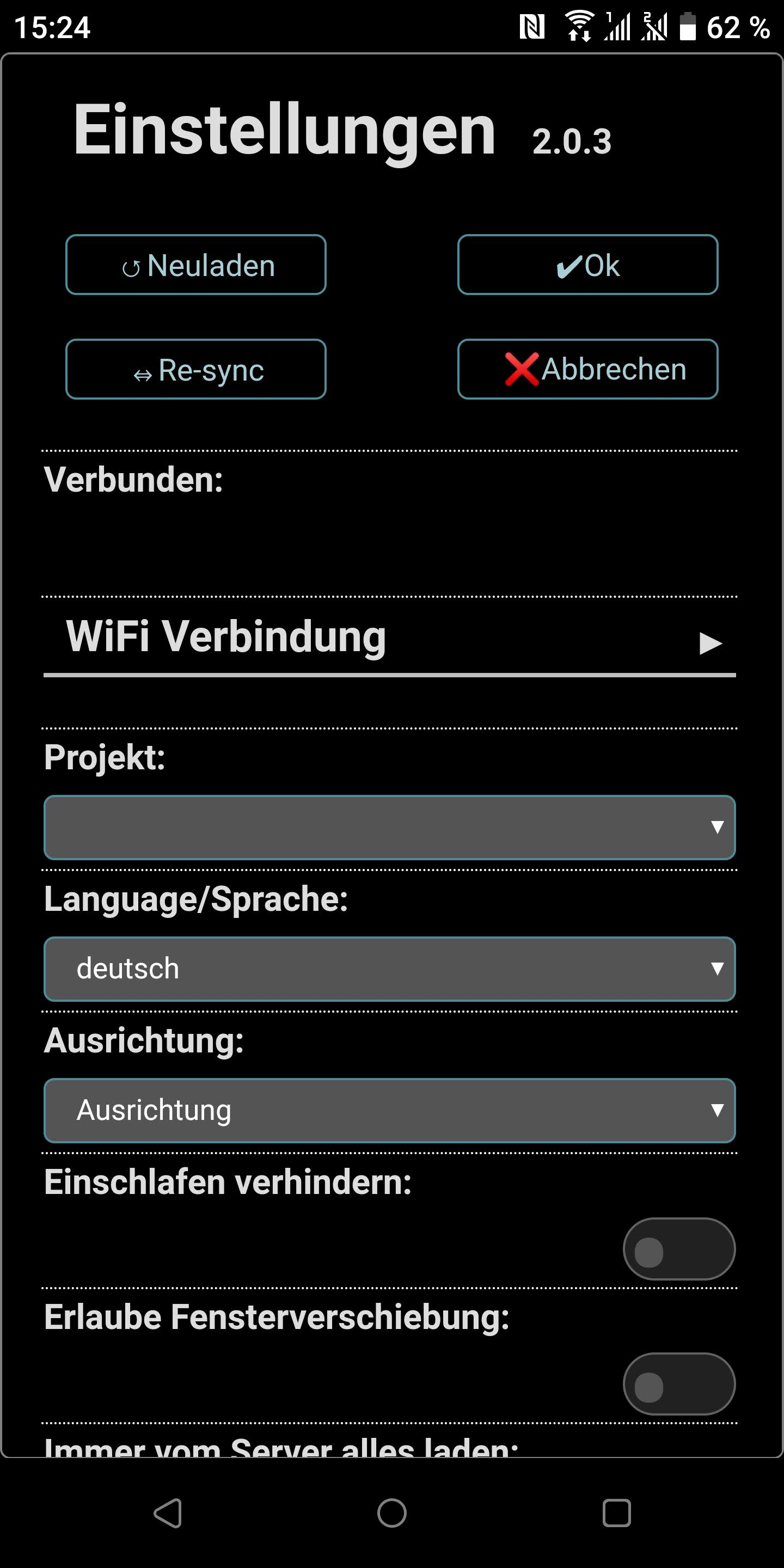Open recent apps overview
This screenshot has width=784, height=1568.
point(616,1513)
